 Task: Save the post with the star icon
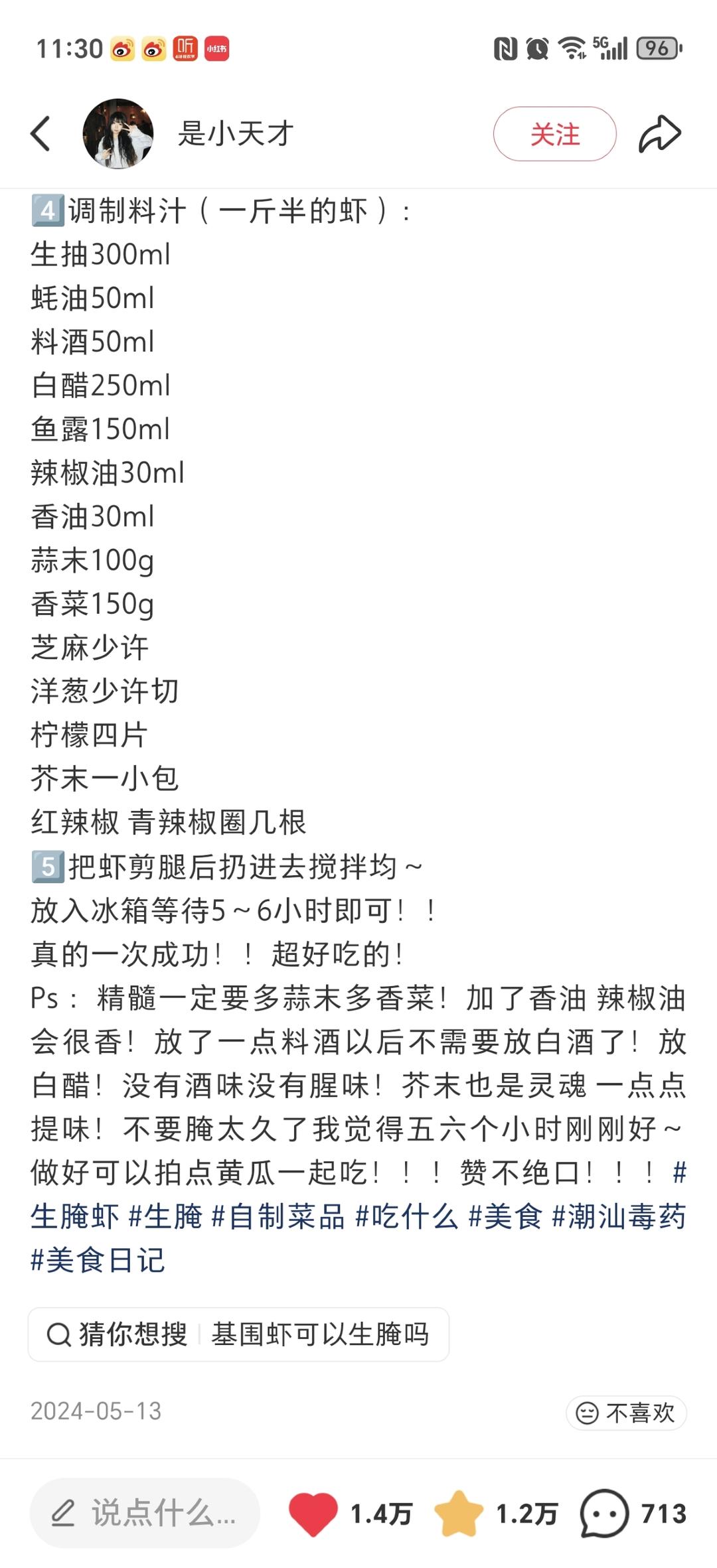[459, 1514]
